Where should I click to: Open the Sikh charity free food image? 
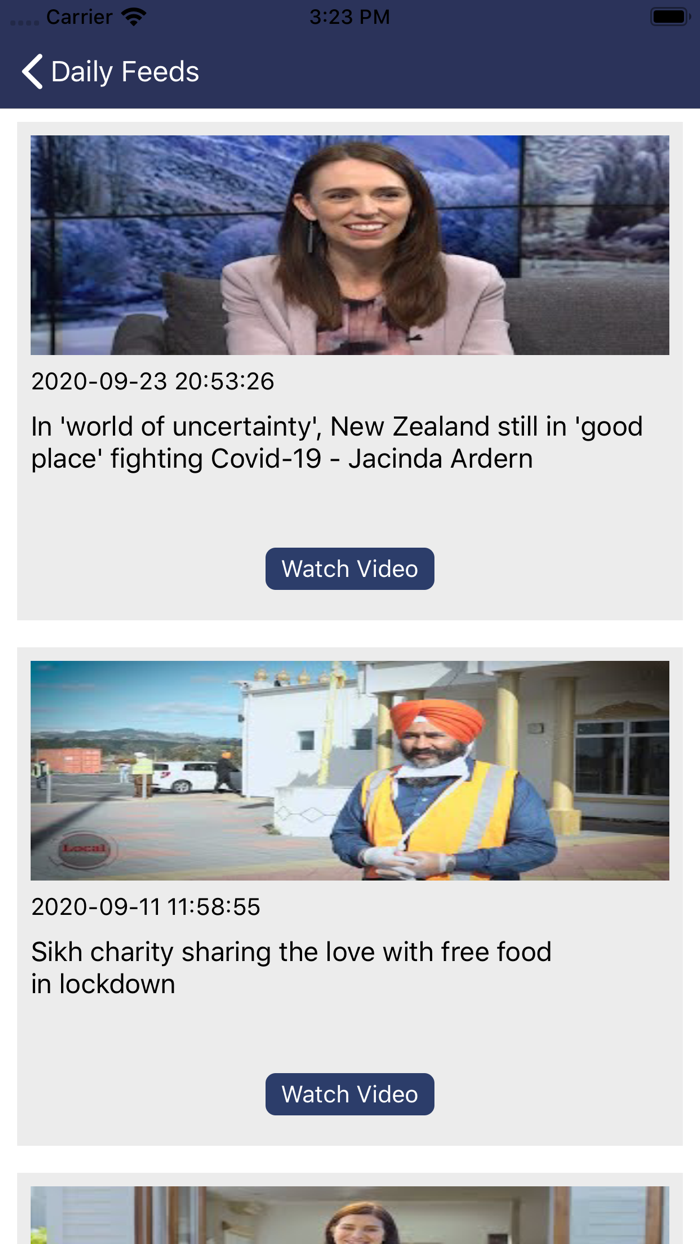click(x=349, y=770)
